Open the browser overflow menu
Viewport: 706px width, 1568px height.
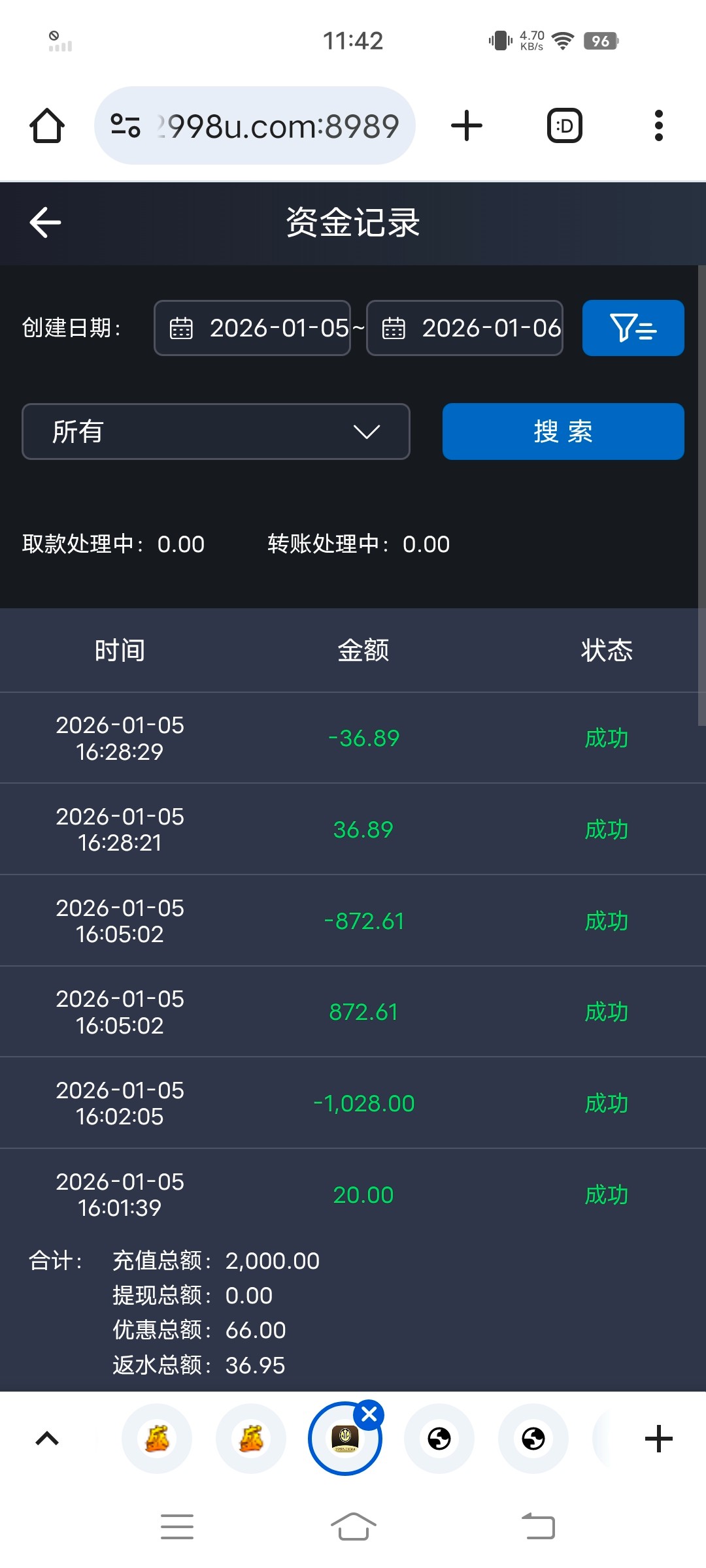pos(659,125)
